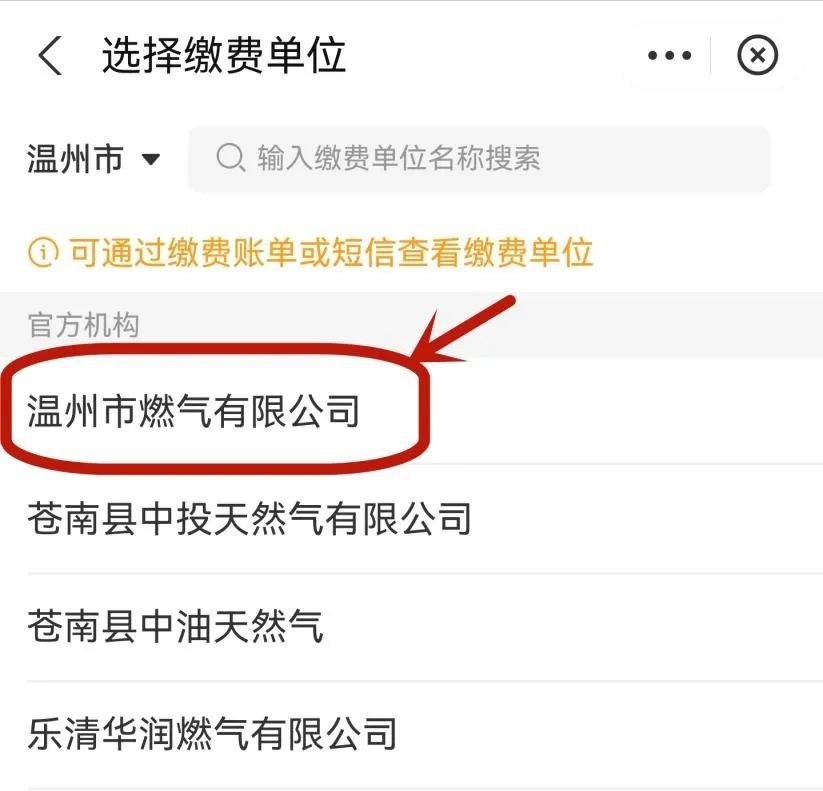Close the mini program

point(757,56)
